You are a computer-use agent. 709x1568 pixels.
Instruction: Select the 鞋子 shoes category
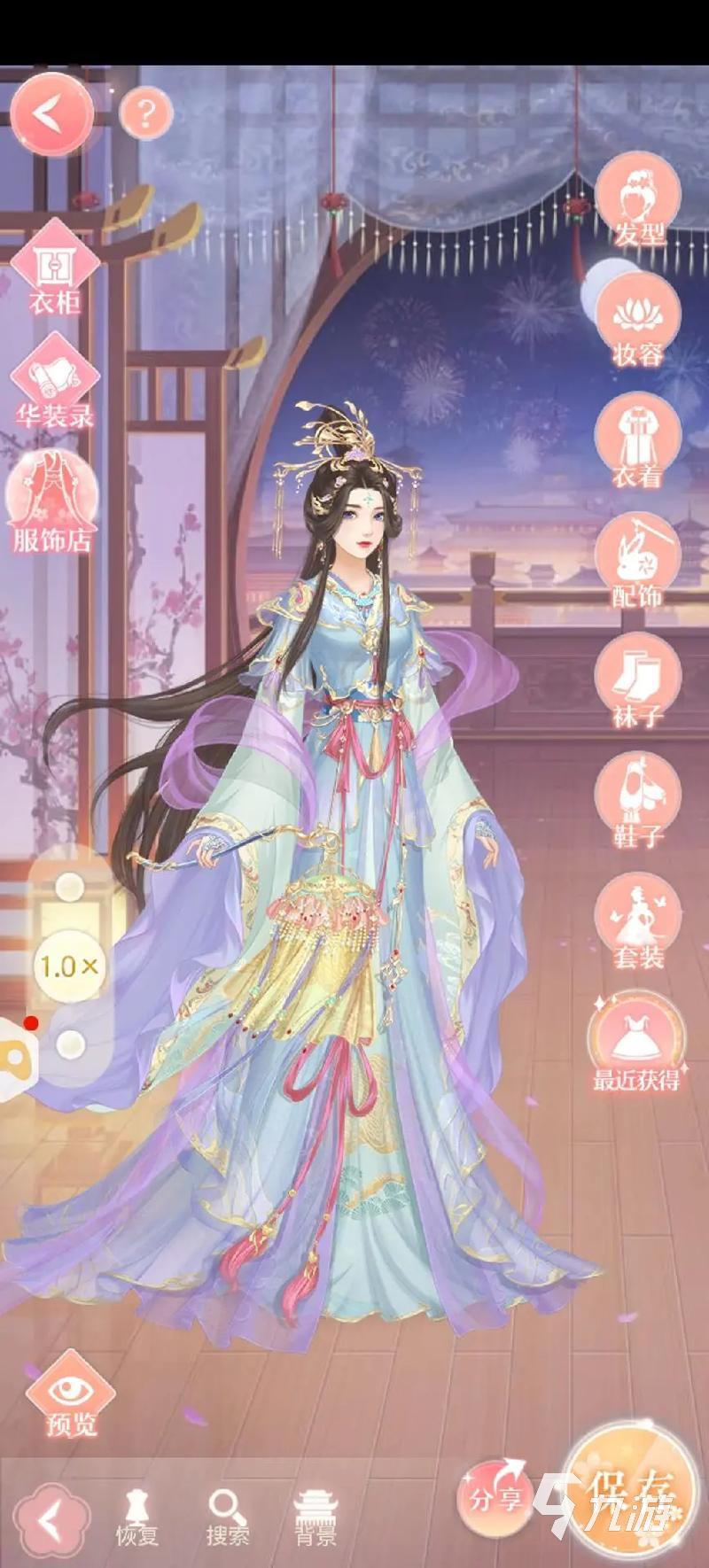637,803
